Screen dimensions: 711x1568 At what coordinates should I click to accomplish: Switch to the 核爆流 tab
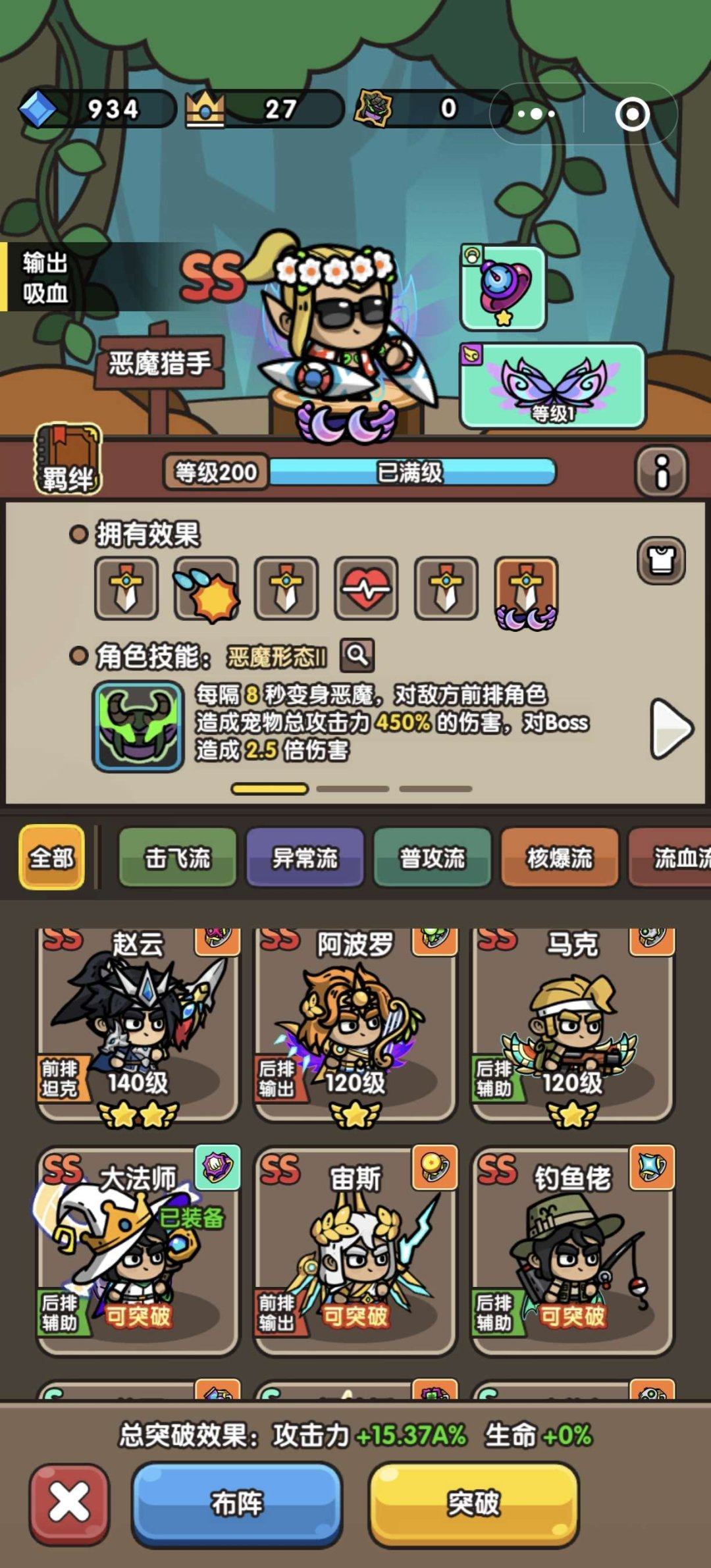coord(560,857)
